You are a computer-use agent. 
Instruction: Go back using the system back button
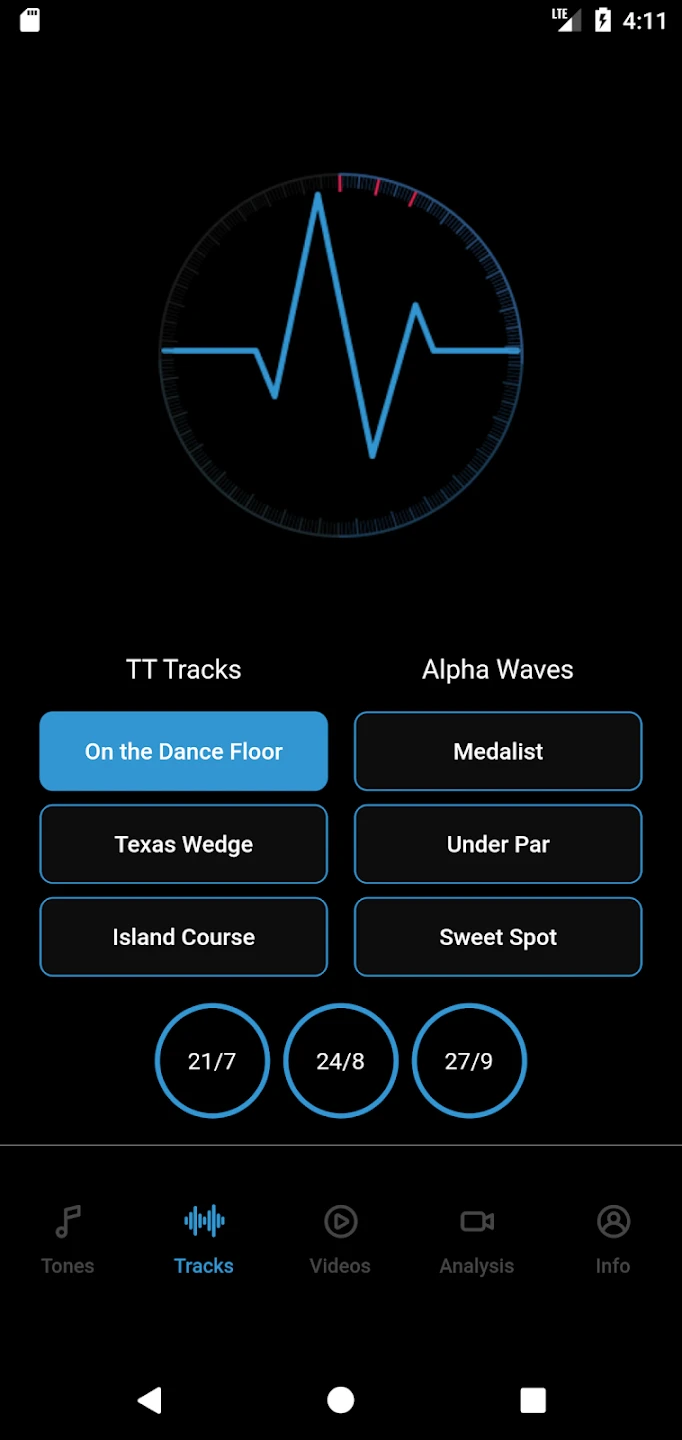(x=149, y=1400)
